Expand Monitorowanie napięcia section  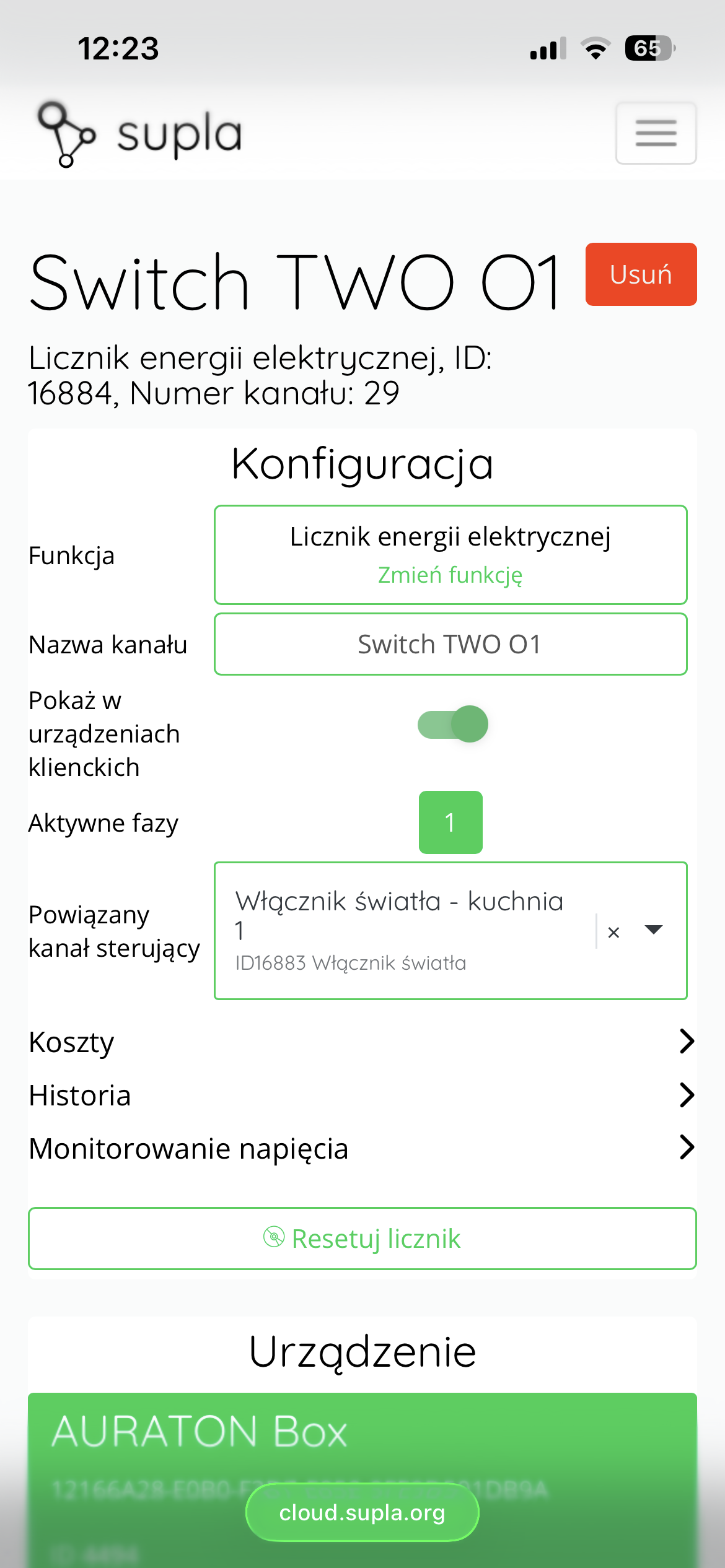pos(362,1148)
